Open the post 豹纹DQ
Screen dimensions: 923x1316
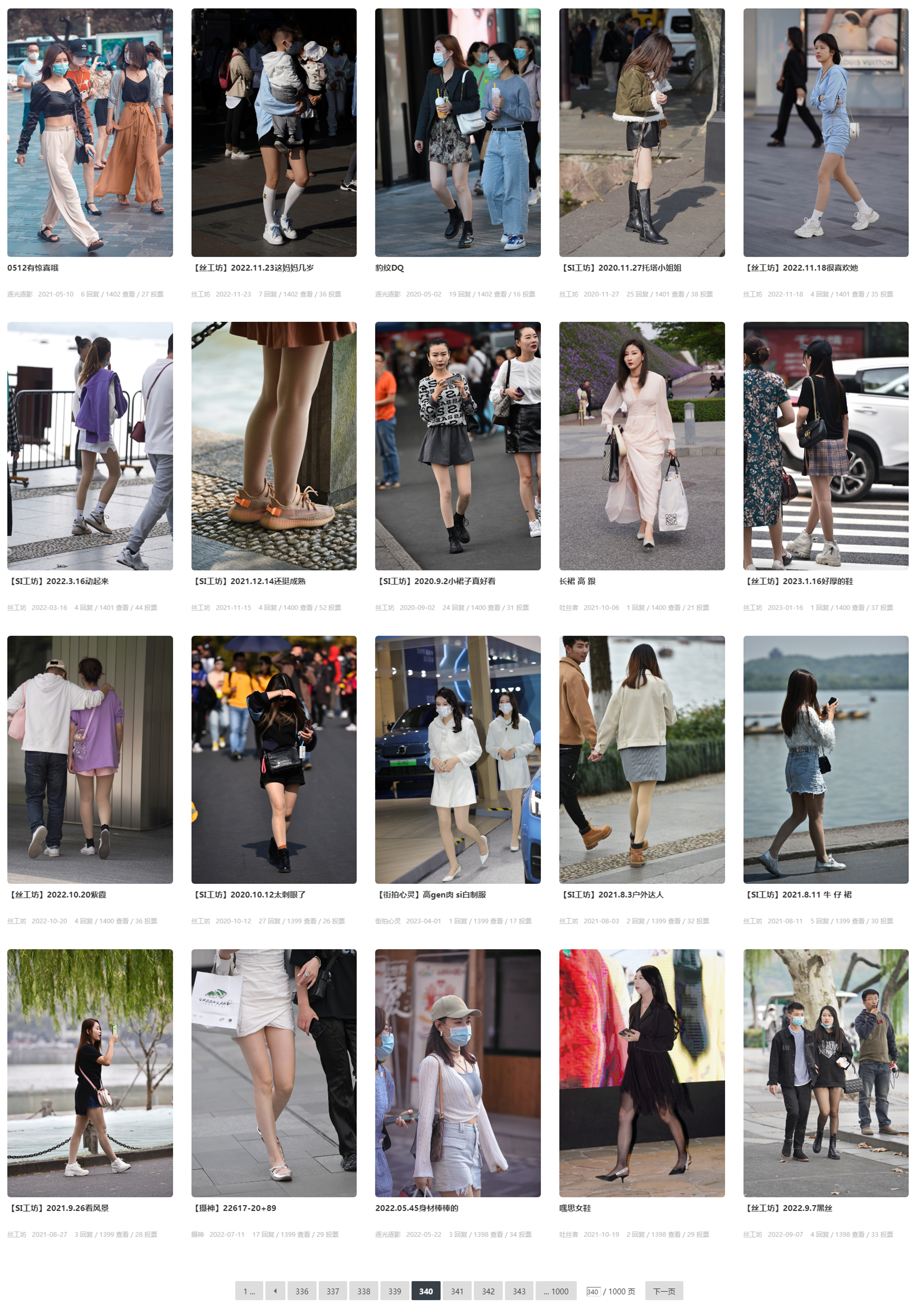[x=389, y=268]
